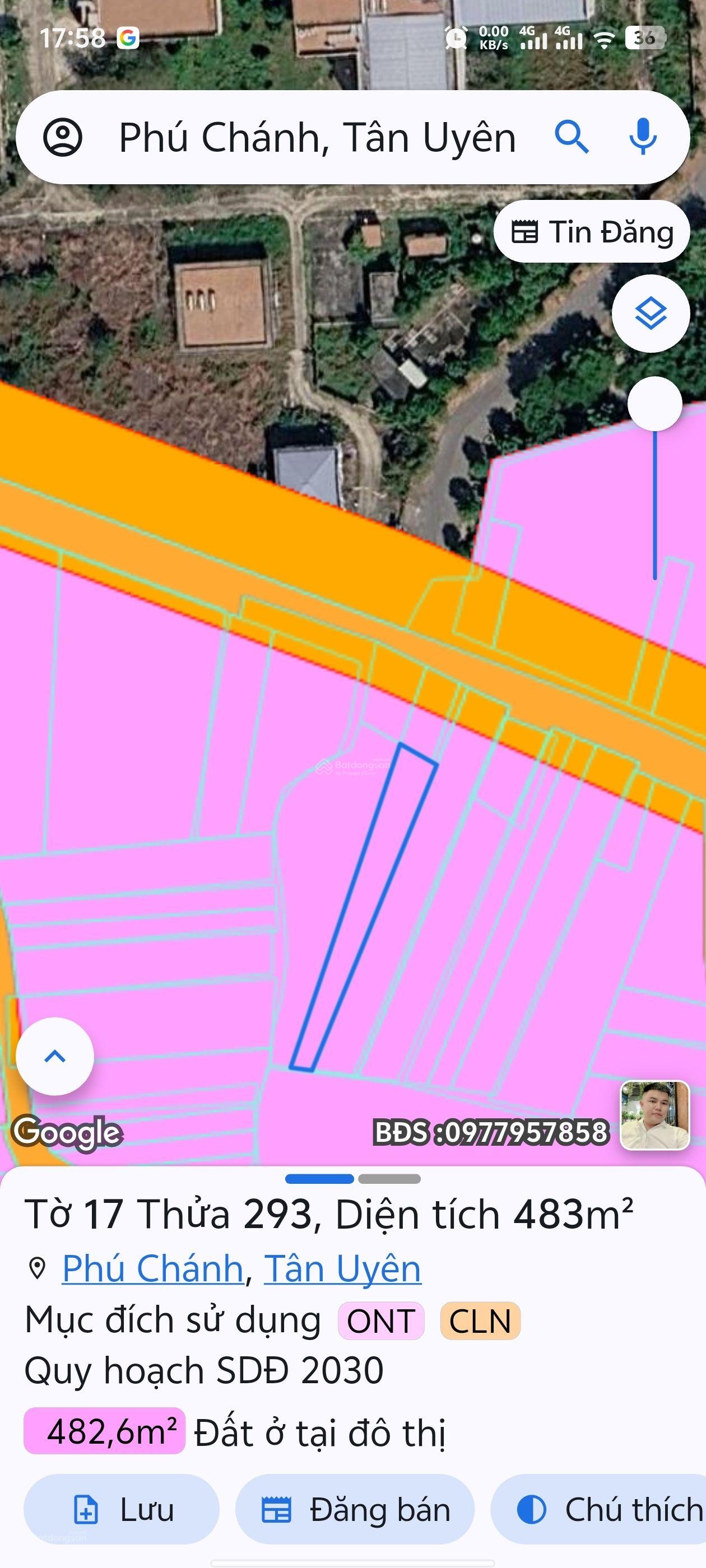Viewport: 706px width, 1568px height.
Task: Open the Tin Đăng listings button
Action: 592,232
